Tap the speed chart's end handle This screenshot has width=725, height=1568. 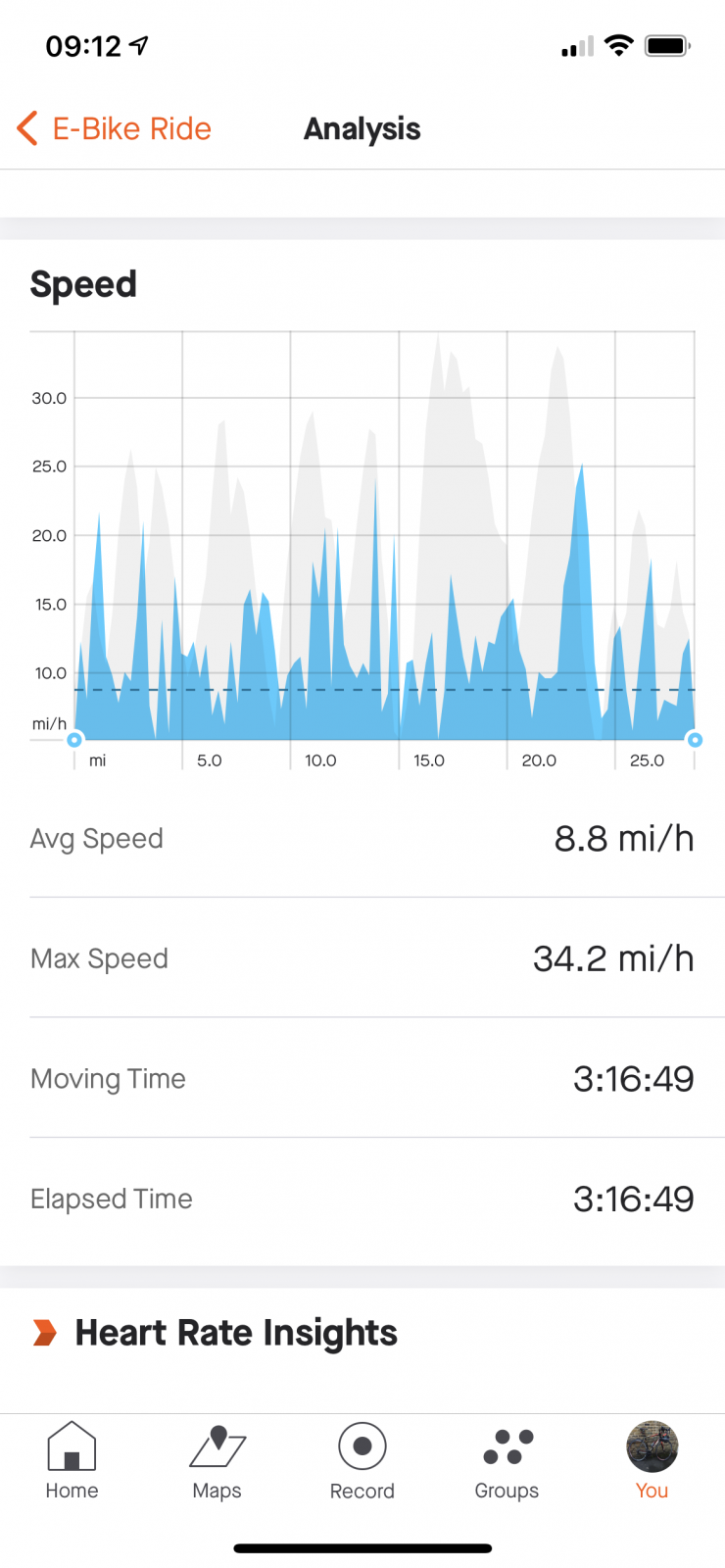[x=695, y=740]
